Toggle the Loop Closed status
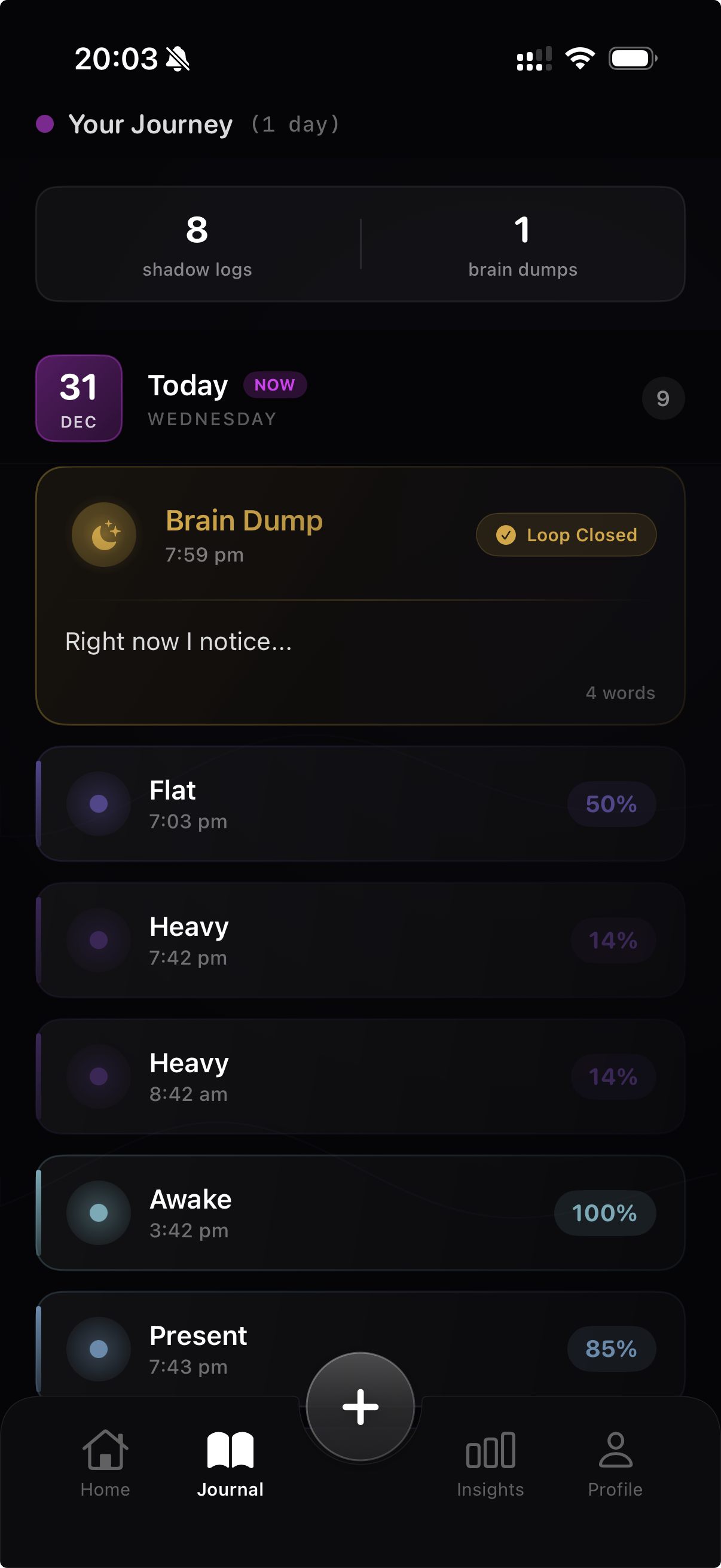721x1568 pixels. point(565,535)
